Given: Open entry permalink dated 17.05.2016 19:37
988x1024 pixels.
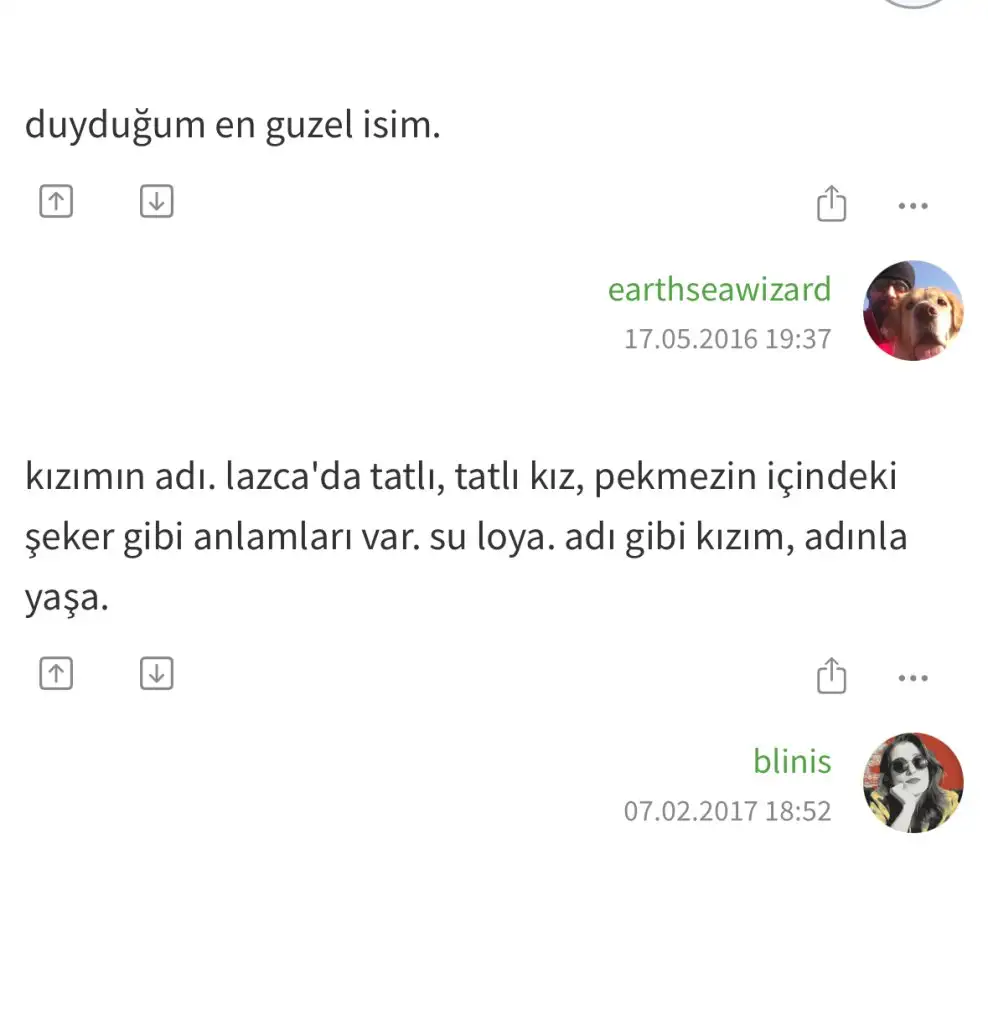Looking at the screenshot, I should click(727, 338).
